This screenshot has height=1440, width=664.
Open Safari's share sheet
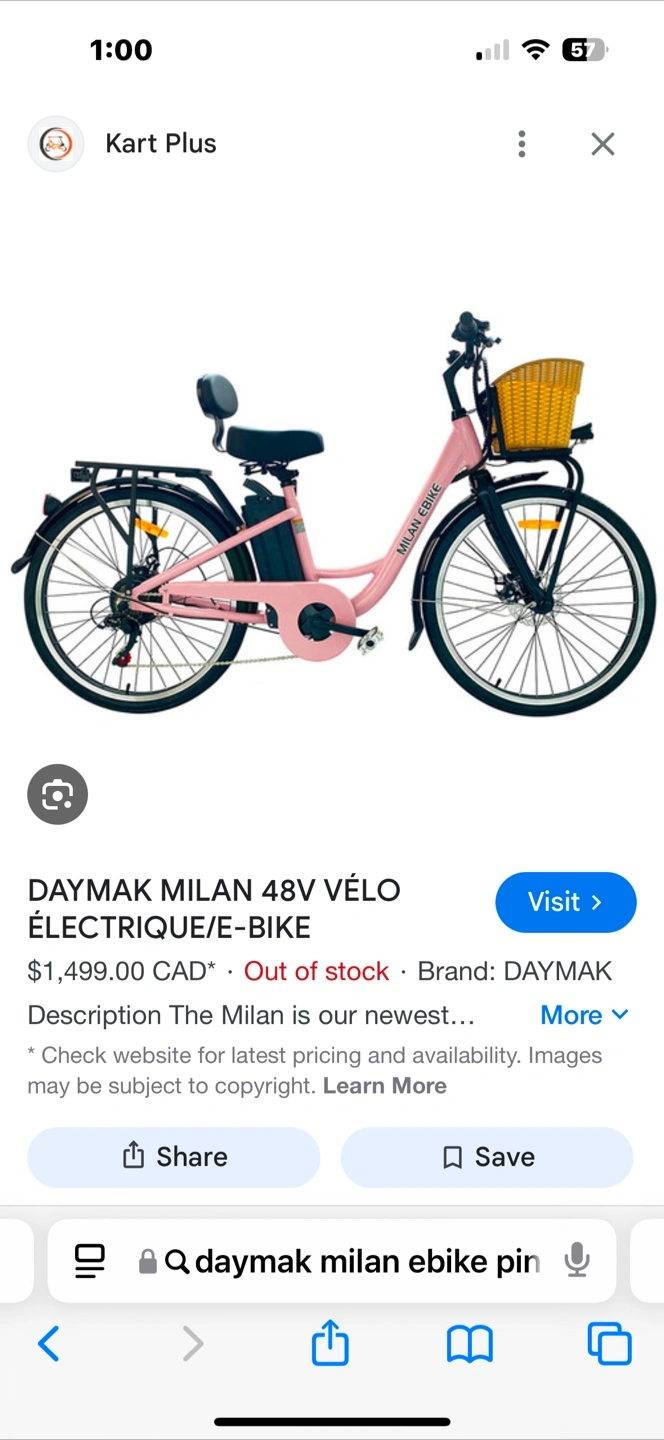click(x=330, y=1343)
